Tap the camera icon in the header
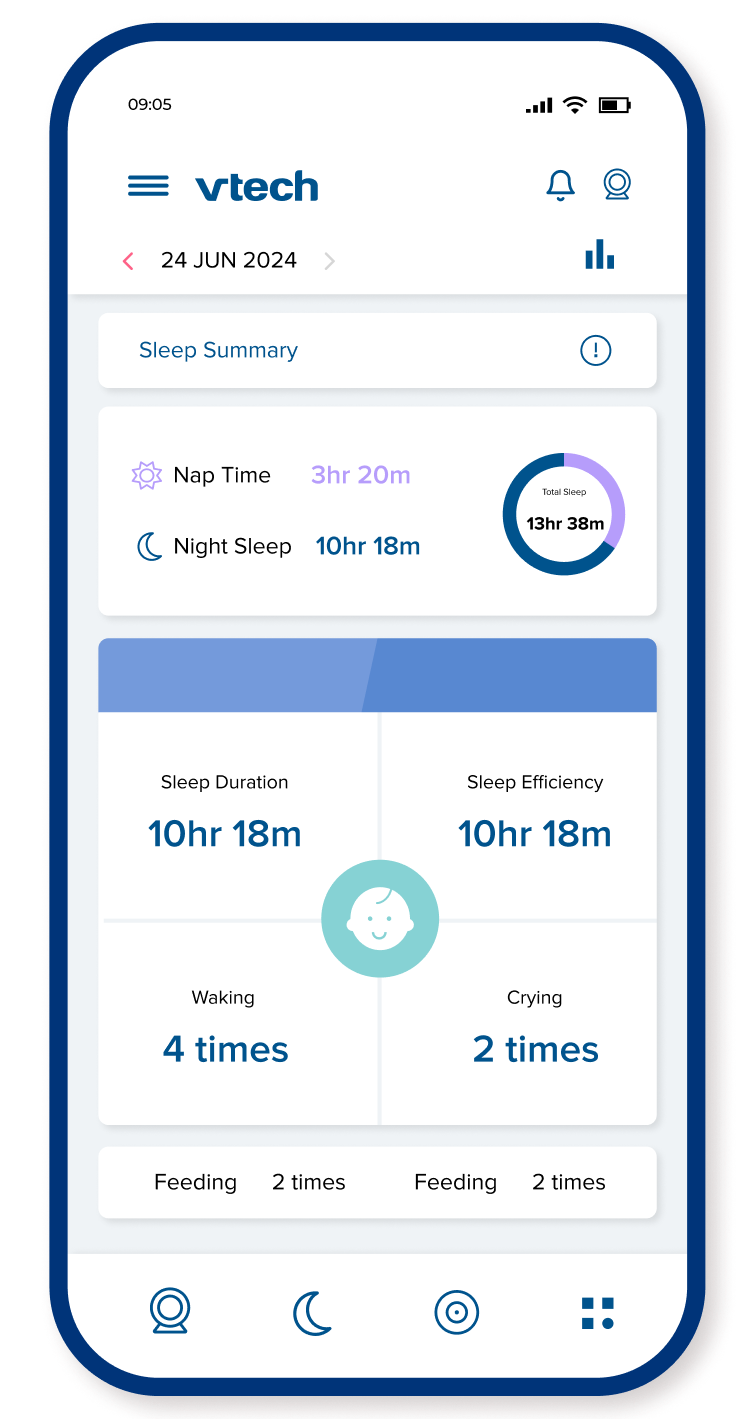The image size is (751, 1419). tap(617, 185)
